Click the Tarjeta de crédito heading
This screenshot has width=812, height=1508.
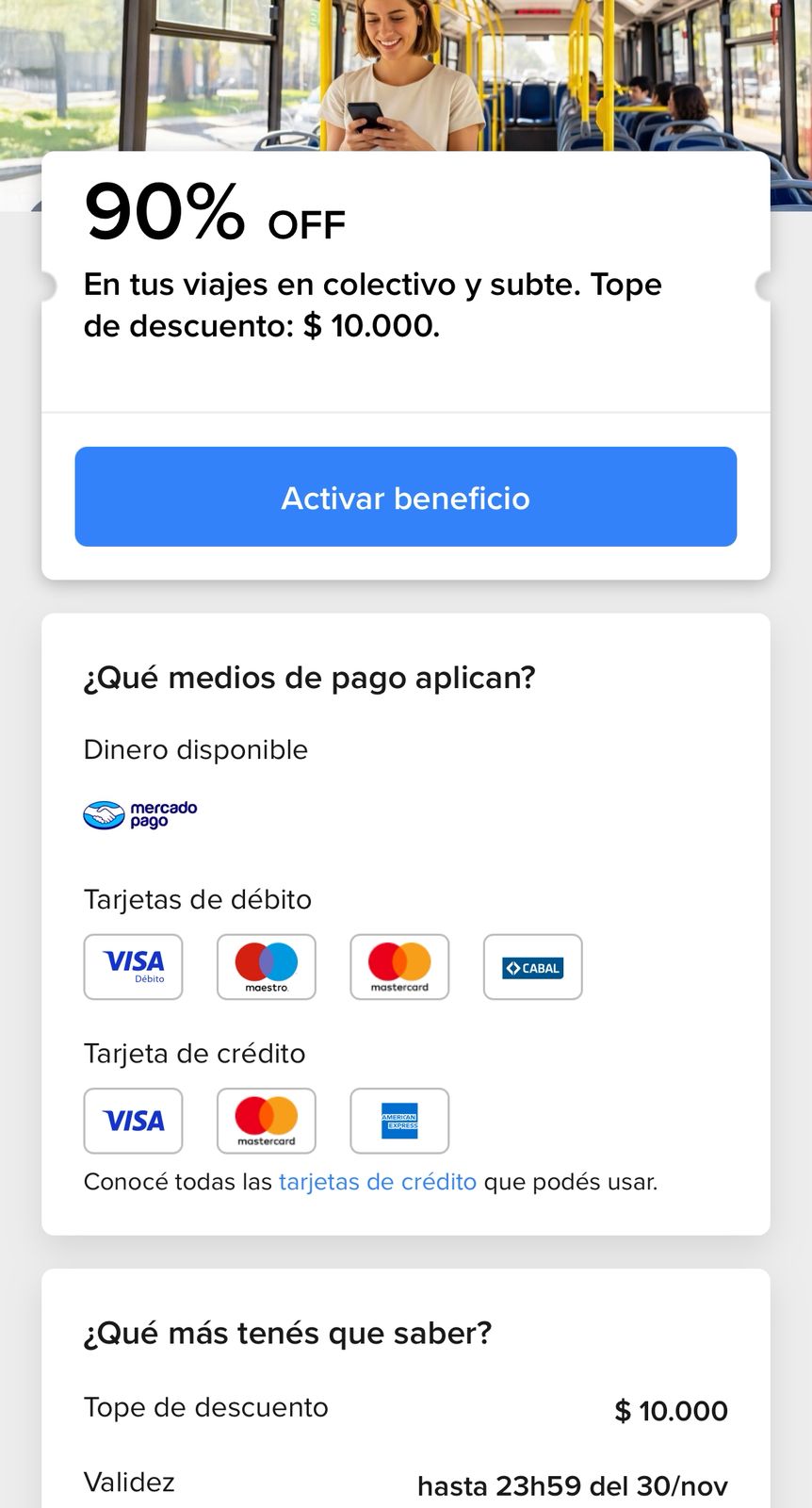pyautogui.click(x=195, y=1054)
